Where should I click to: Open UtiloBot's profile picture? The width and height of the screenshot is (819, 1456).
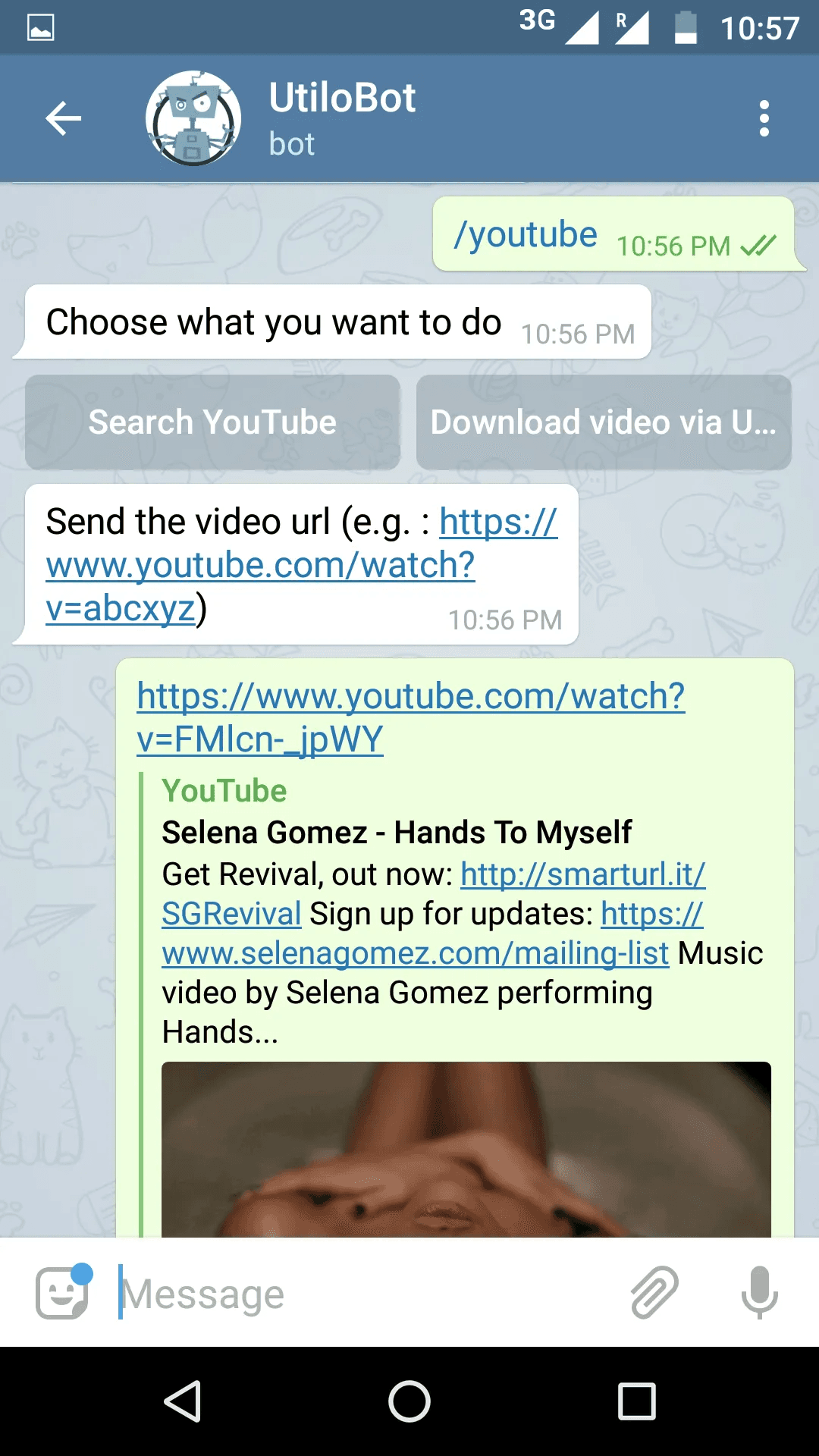(x=193, y=118)
